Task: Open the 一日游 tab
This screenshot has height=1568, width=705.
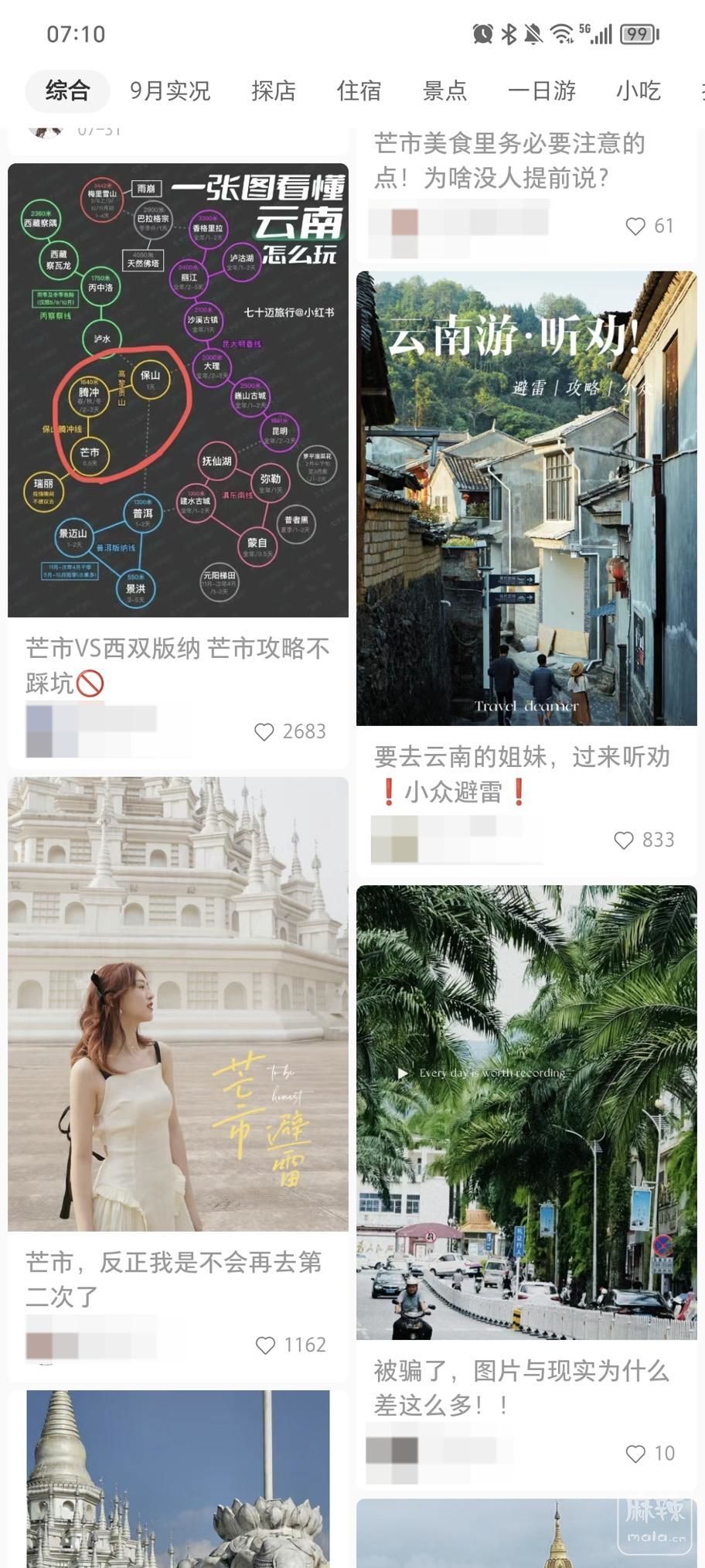Action: 542,91
